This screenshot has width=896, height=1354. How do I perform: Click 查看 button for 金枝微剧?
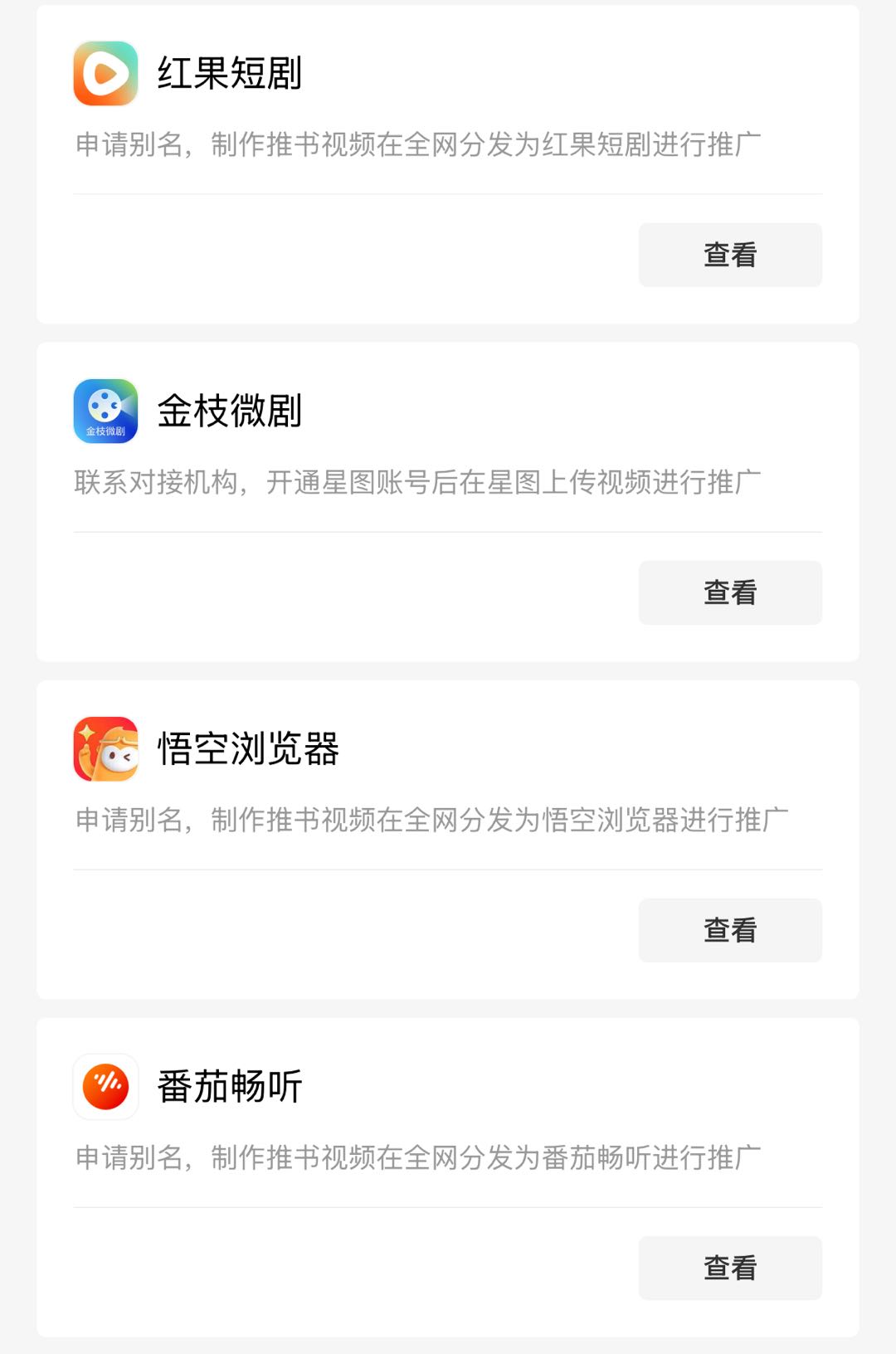(729, 592)
